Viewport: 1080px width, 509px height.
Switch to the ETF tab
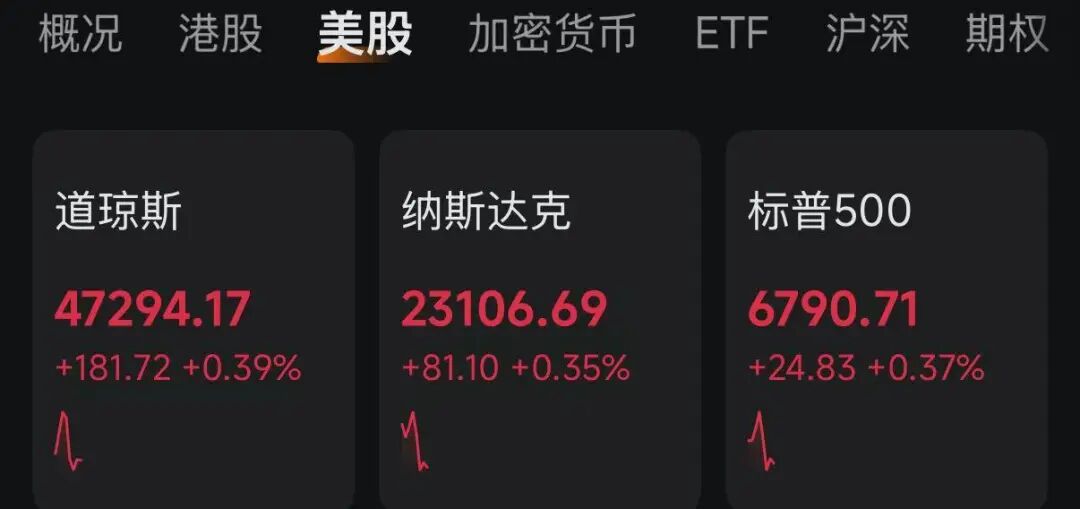point(731,34)
